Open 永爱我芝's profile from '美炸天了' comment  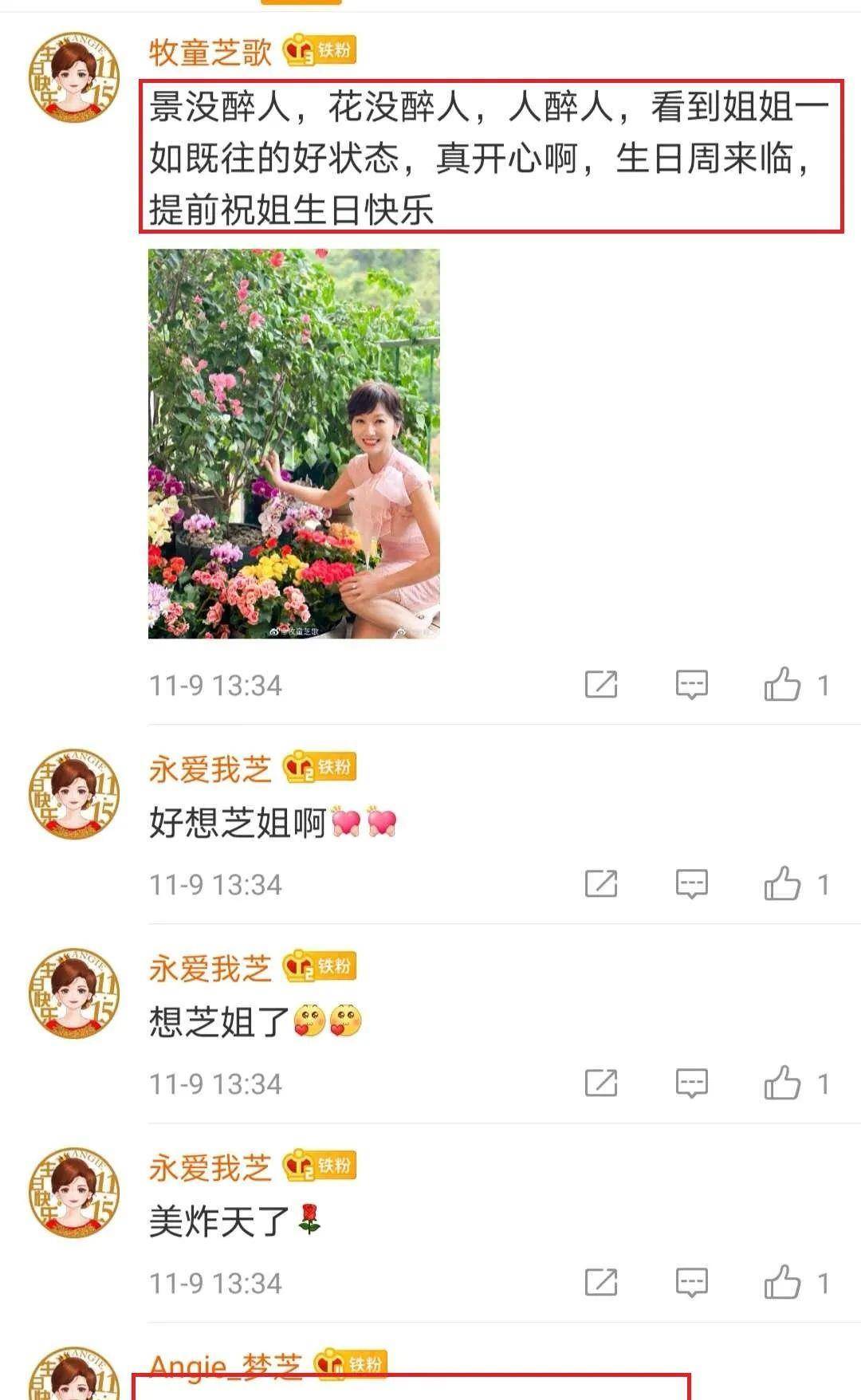[210, 1168]
